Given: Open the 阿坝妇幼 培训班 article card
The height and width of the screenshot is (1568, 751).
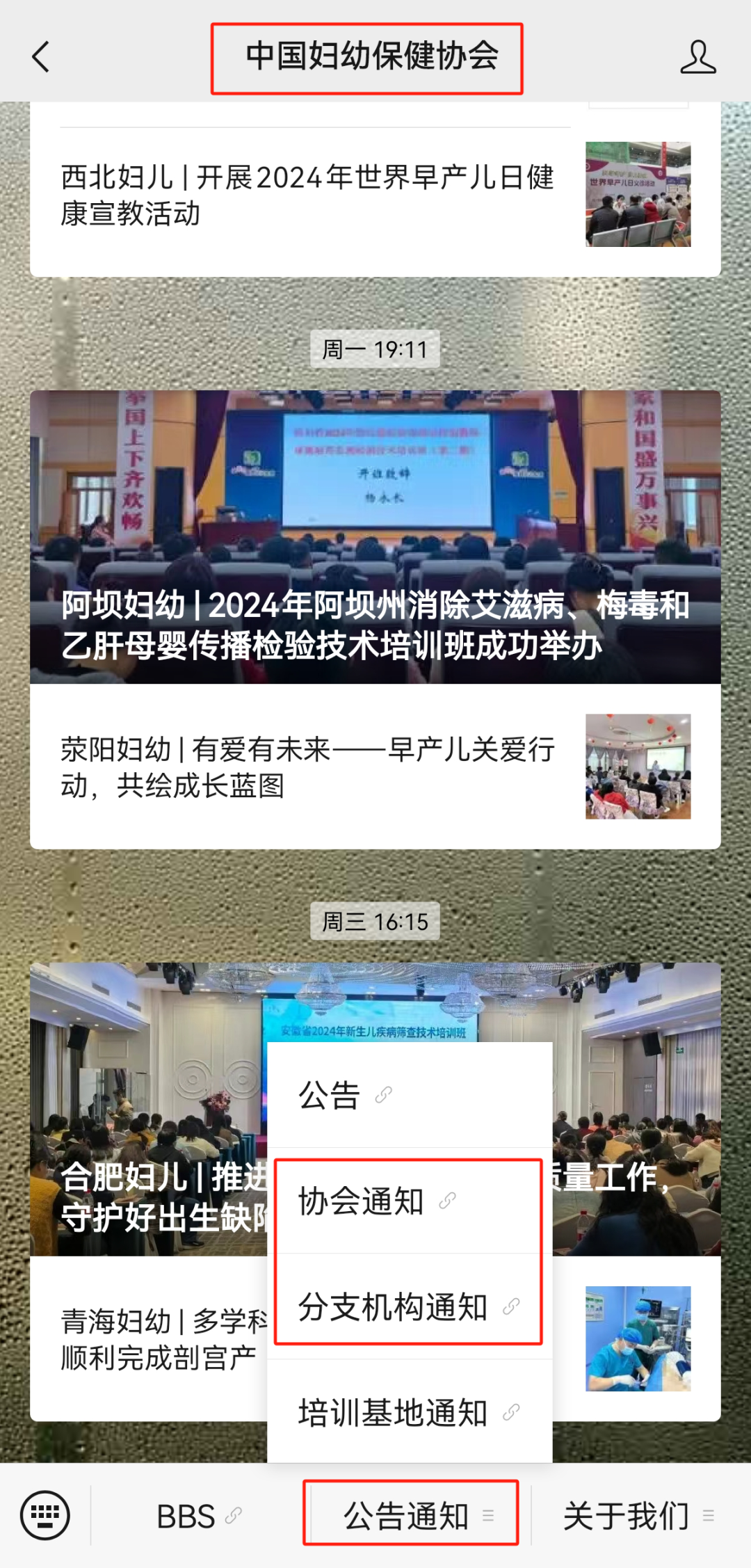Looking at the screenshot, I should 375,537.
